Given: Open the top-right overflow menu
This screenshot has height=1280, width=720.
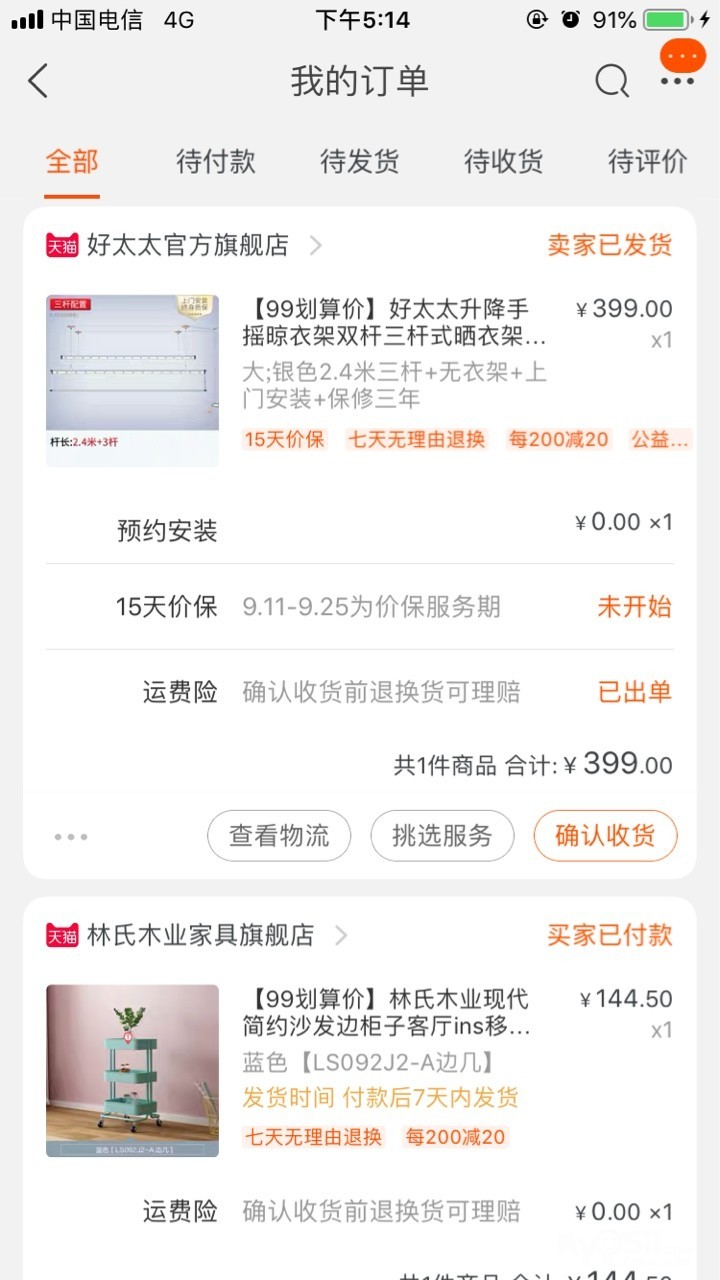Looking at the screenshot, I should tap(677, 81).
